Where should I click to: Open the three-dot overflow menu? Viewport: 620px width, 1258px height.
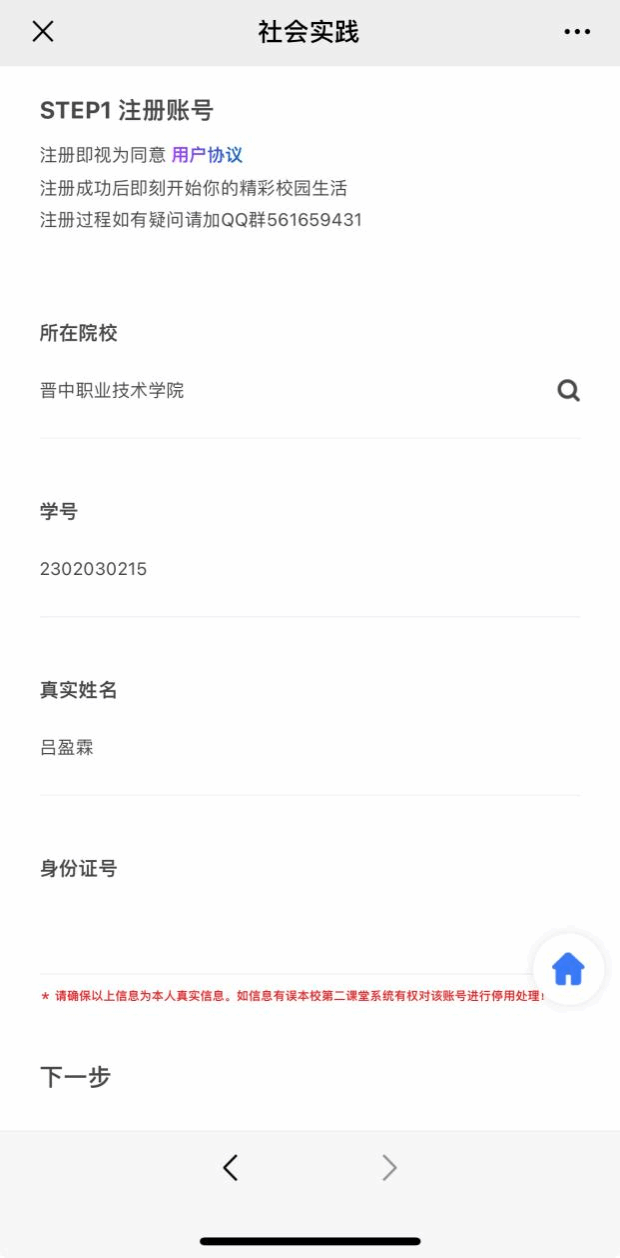point(577,32)
